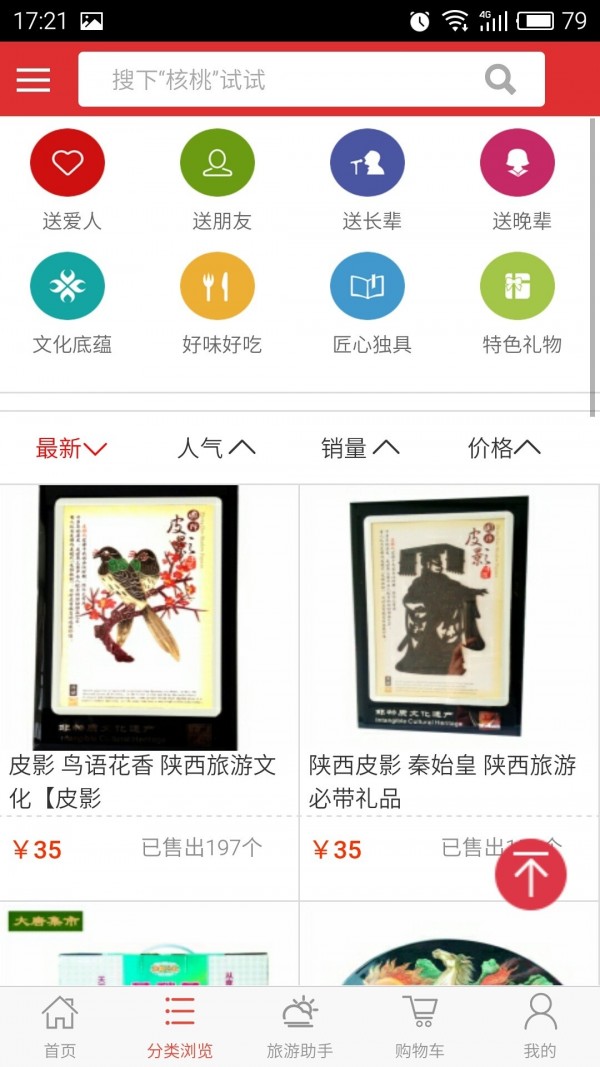Sort products by 价格
Image resolution: width=600 pixels, height=1067 pixels.
tap(504, 448)
